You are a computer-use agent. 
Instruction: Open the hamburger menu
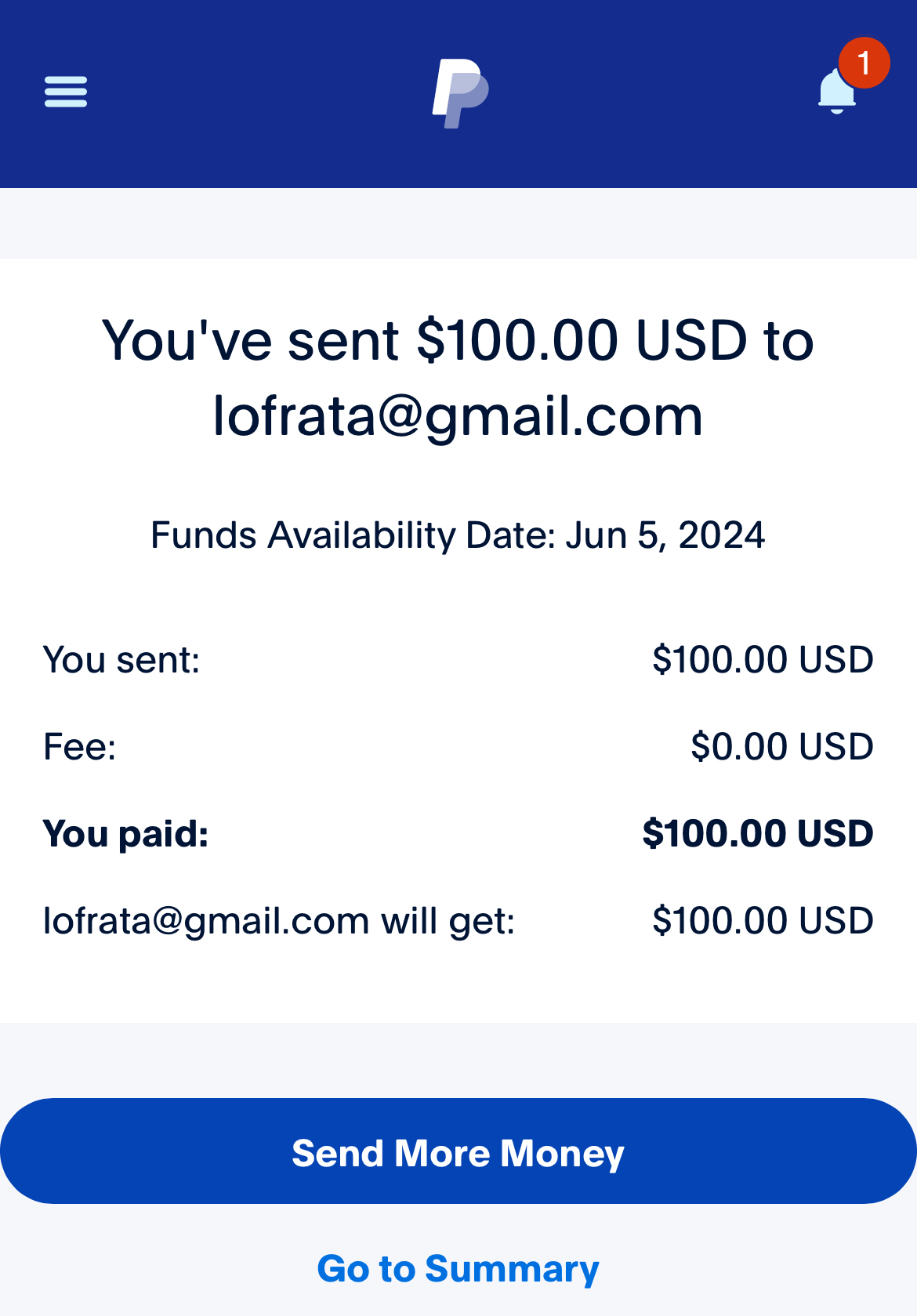pos(66,92)
